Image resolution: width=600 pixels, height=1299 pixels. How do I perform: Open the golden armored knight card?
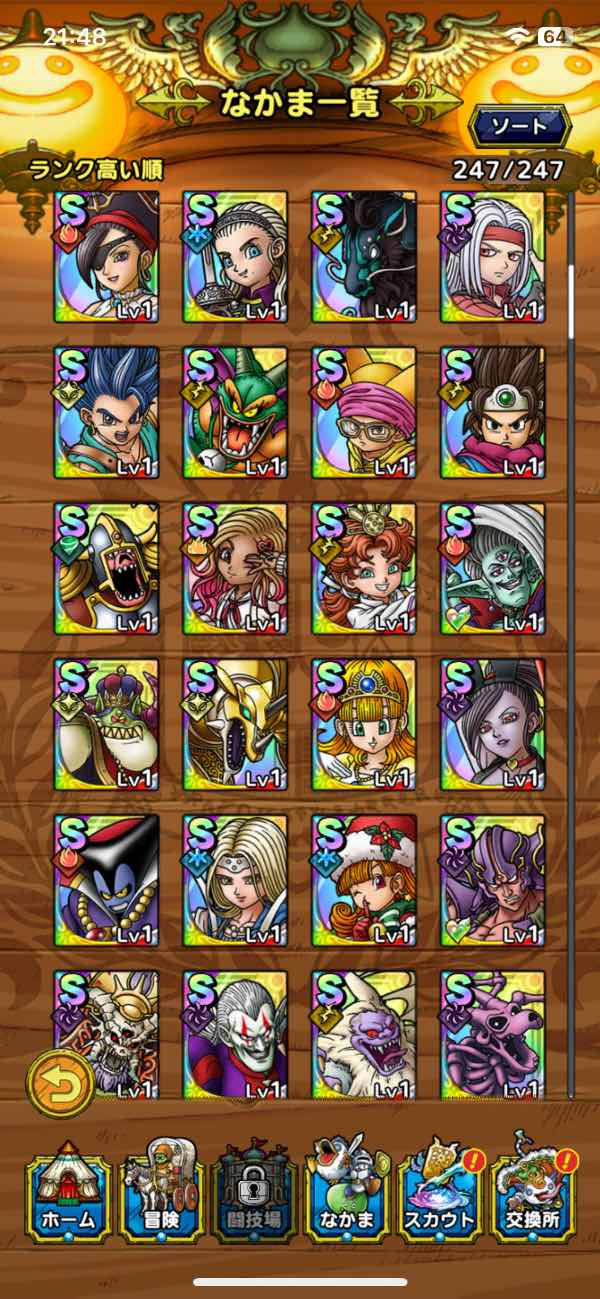[x=236, y=724]
